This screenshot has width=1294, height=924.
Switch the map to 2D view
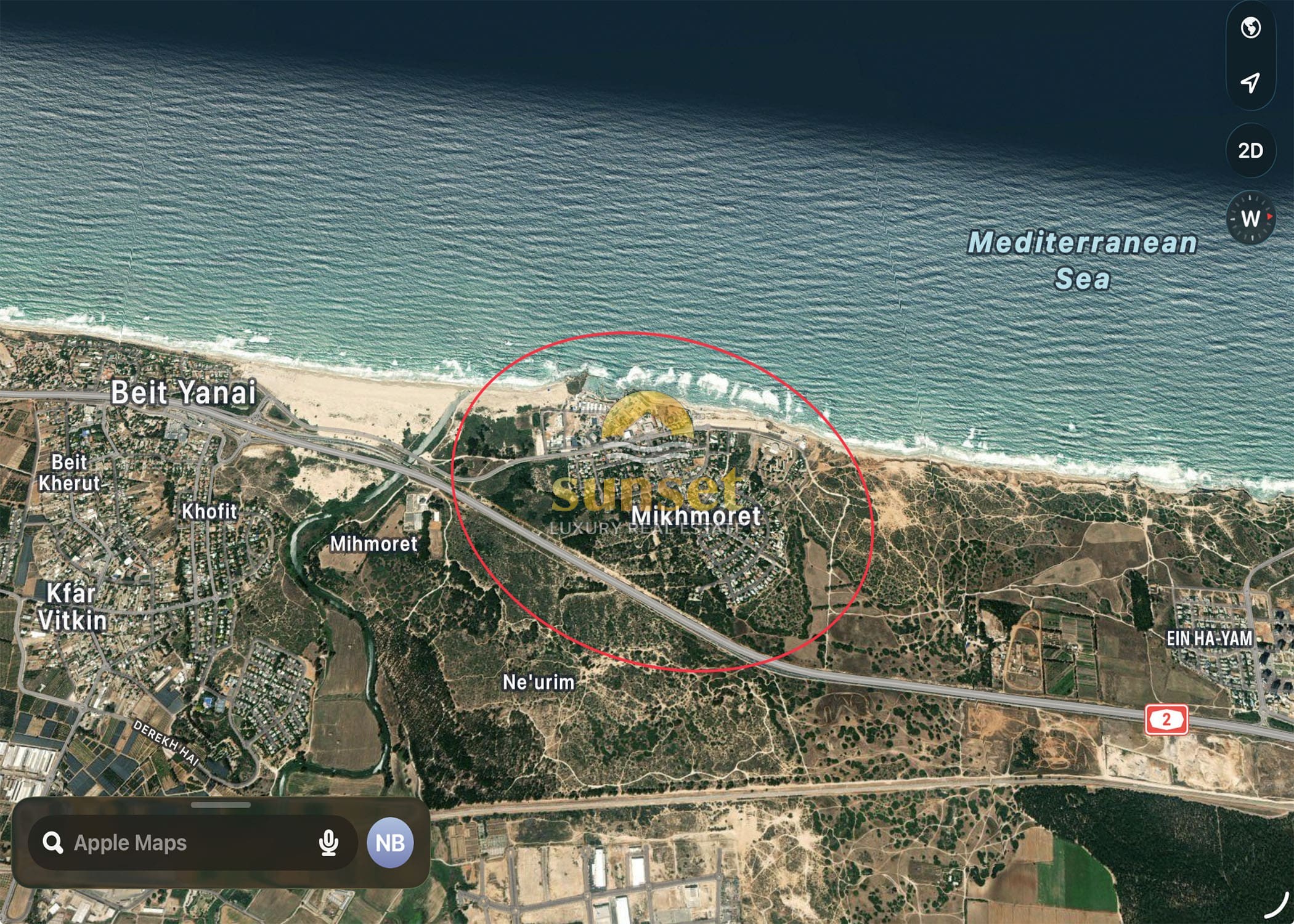click(1250, 150)
